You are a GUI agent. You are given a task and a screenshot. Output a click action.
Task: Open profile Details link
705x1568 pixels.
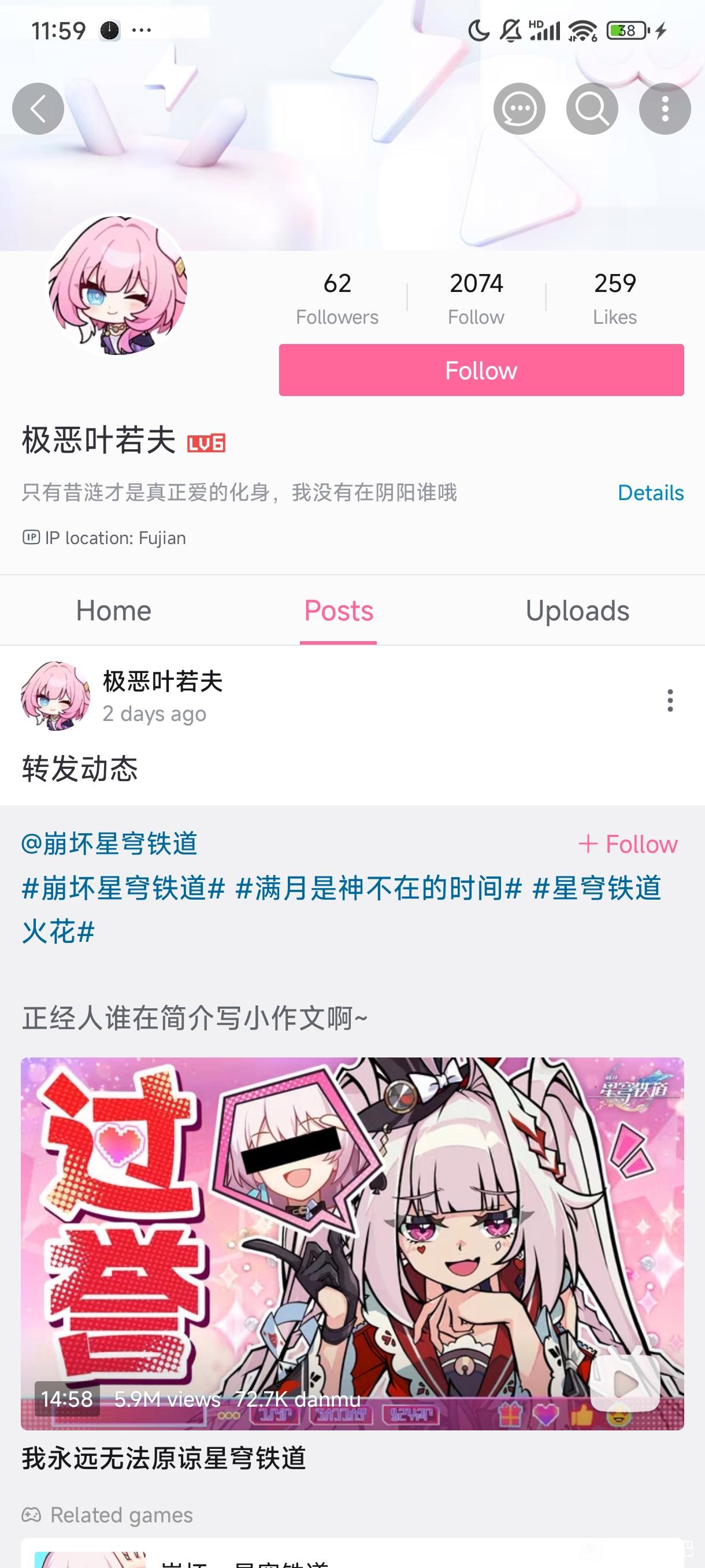650,493
